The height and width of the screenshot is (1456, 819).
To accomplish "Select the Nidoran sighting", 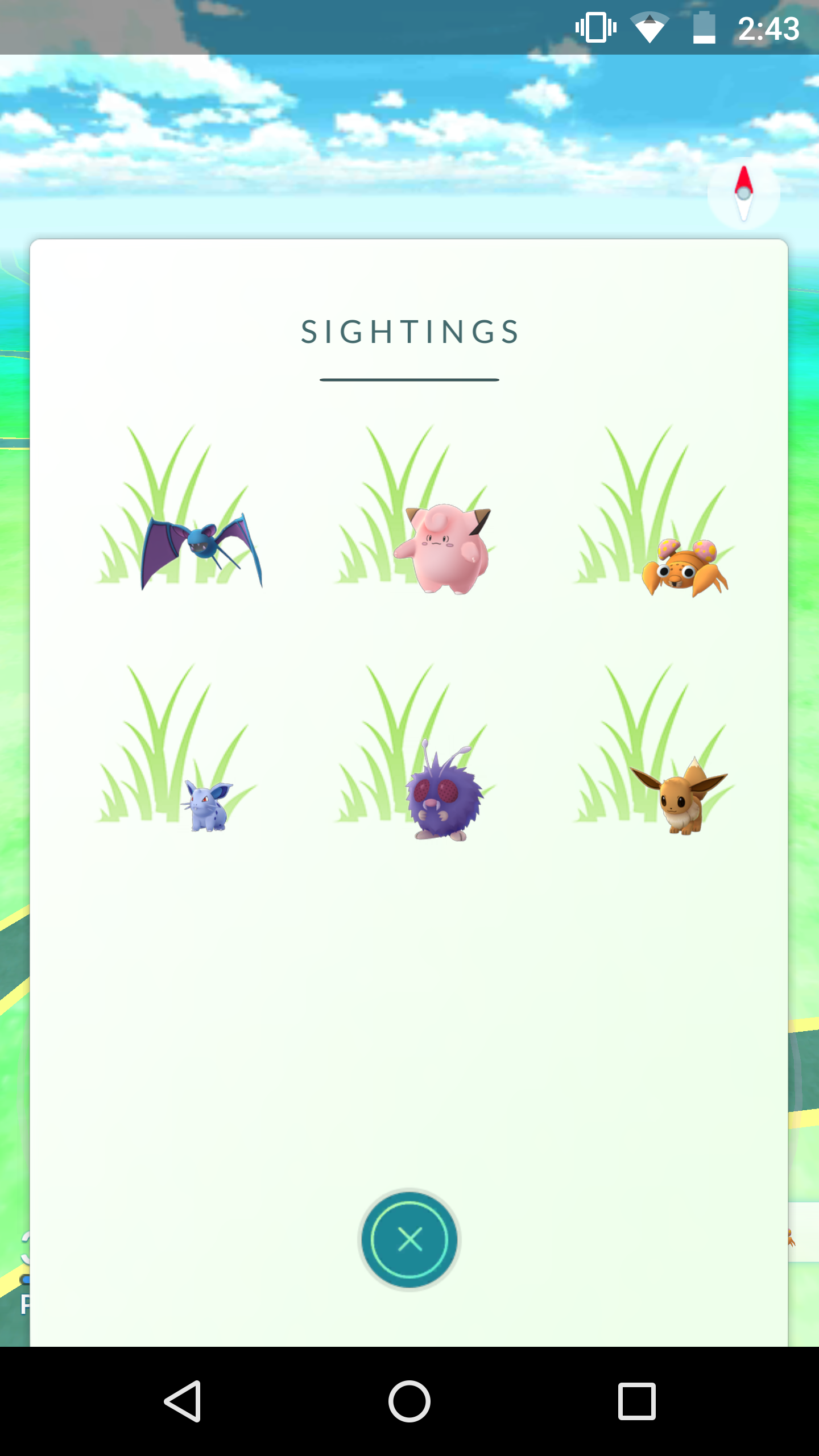I will point(207,806).
